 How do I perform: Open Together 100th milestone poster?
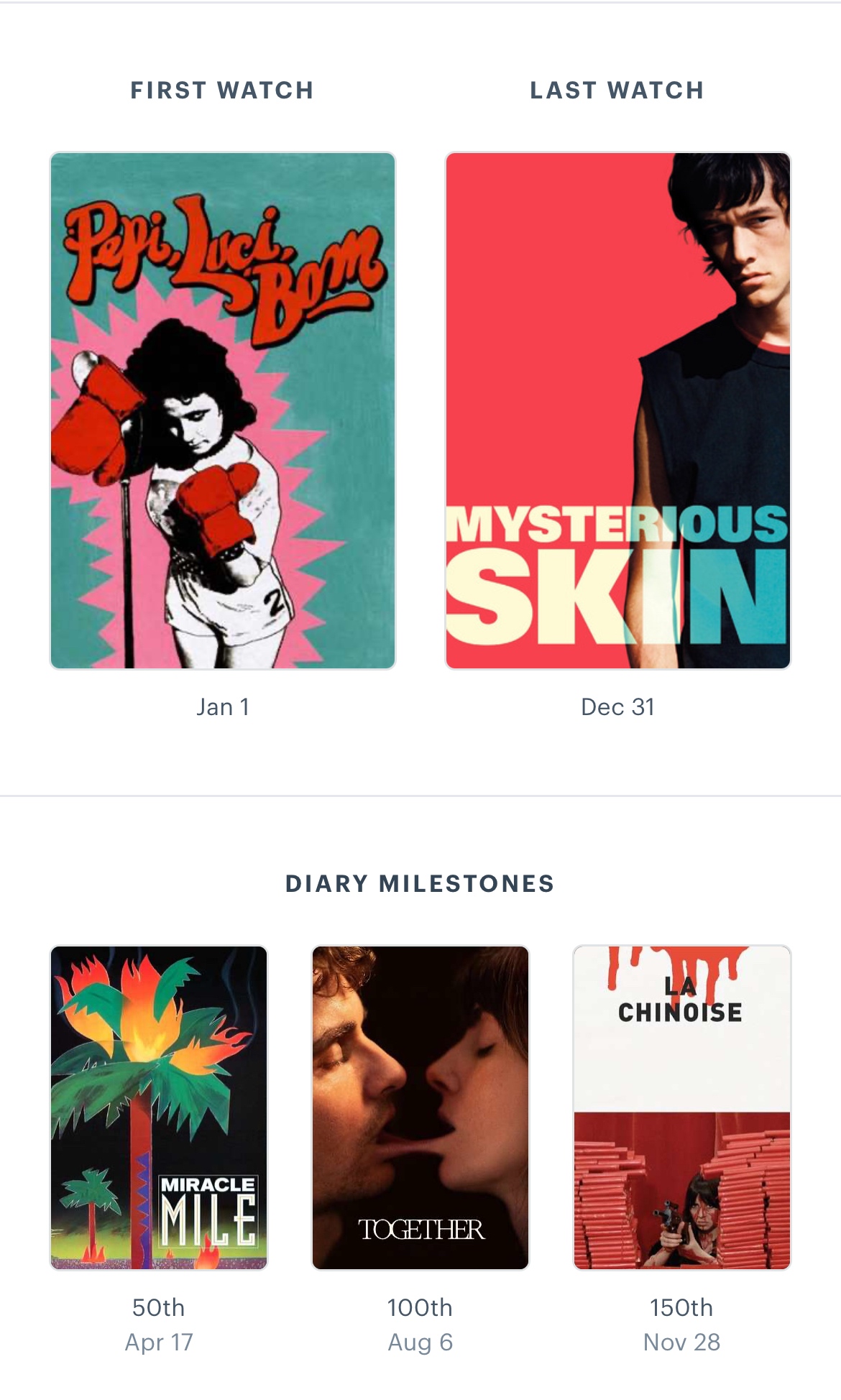tap(420, 1107)
